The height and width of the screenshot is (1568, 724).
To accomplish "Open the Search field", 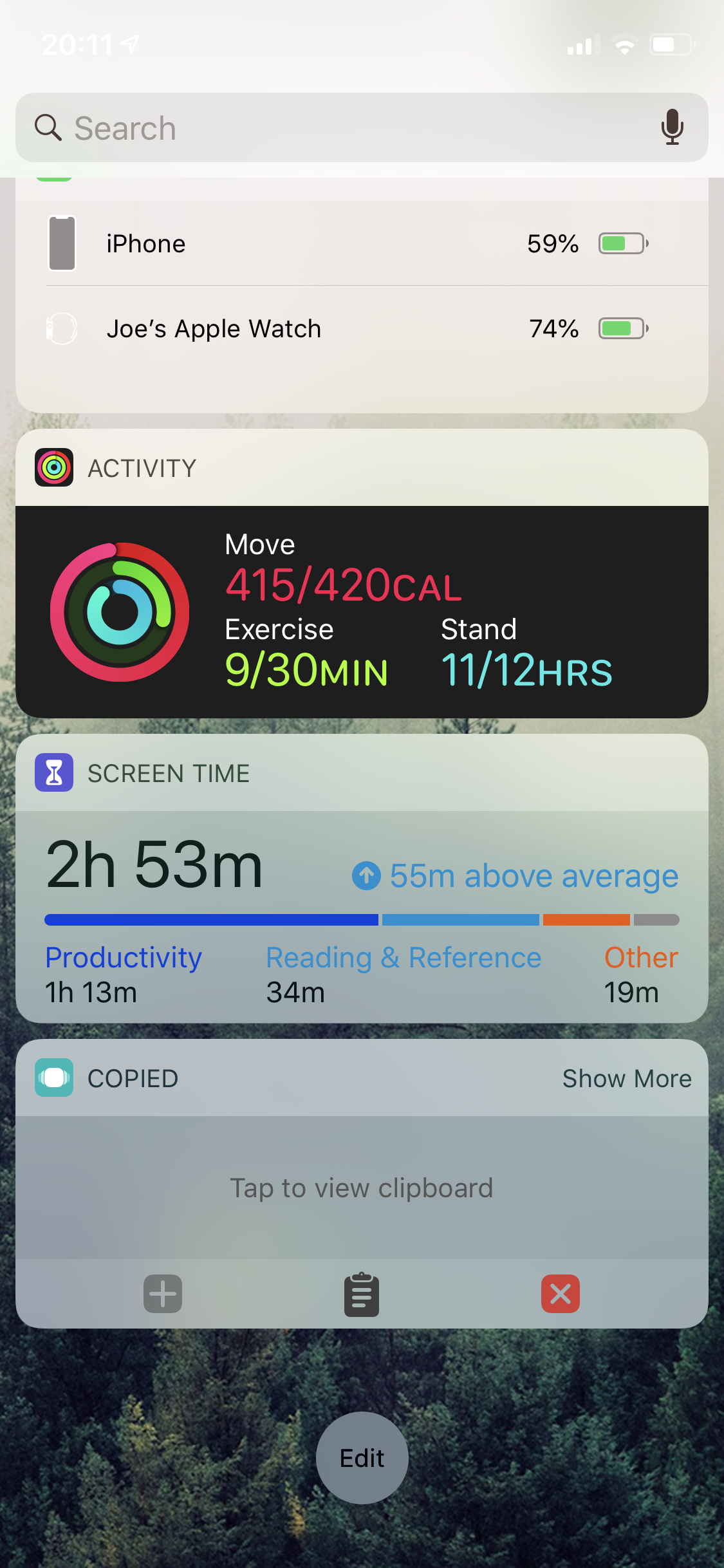I will [362, 127].
